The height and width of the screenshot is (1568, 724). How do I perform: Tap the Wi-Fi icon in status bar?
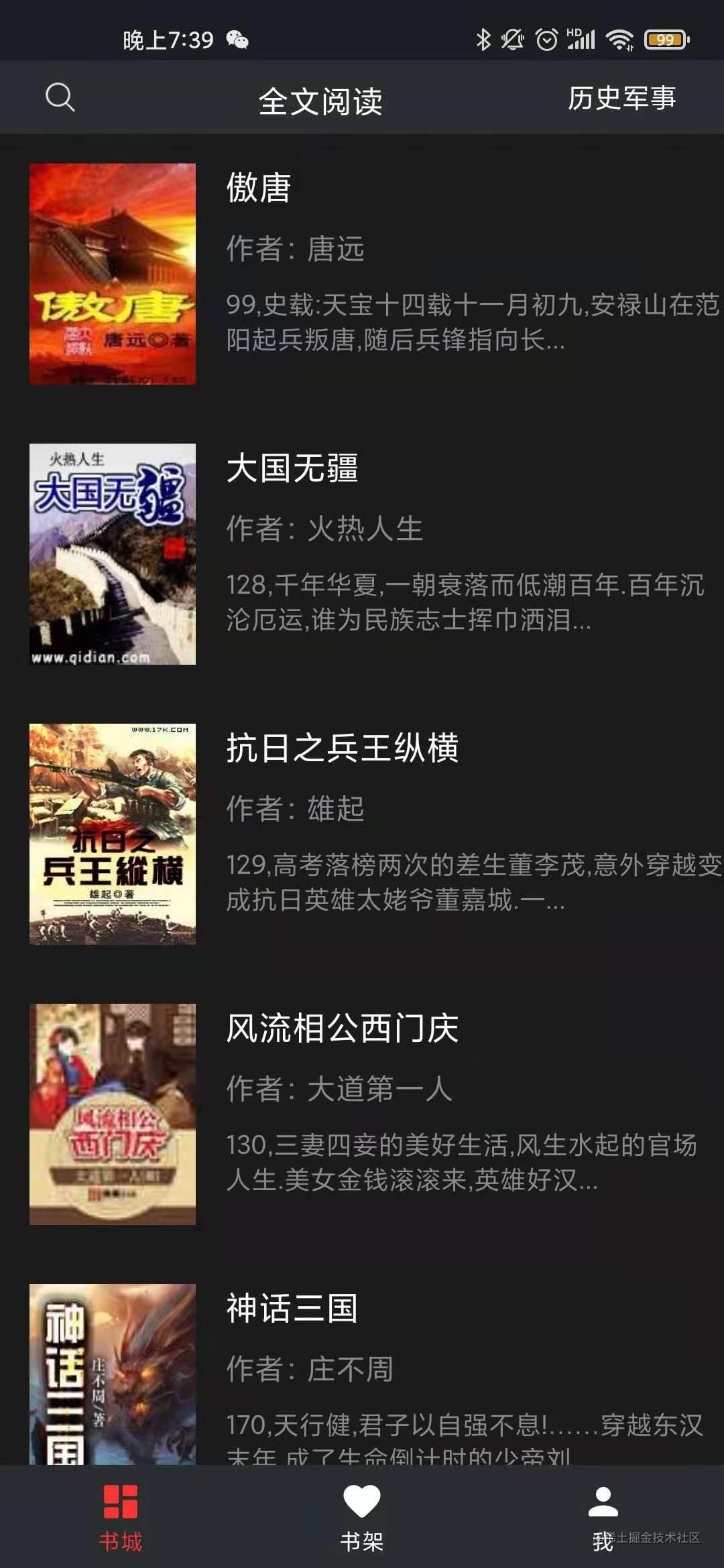[620, 40]
